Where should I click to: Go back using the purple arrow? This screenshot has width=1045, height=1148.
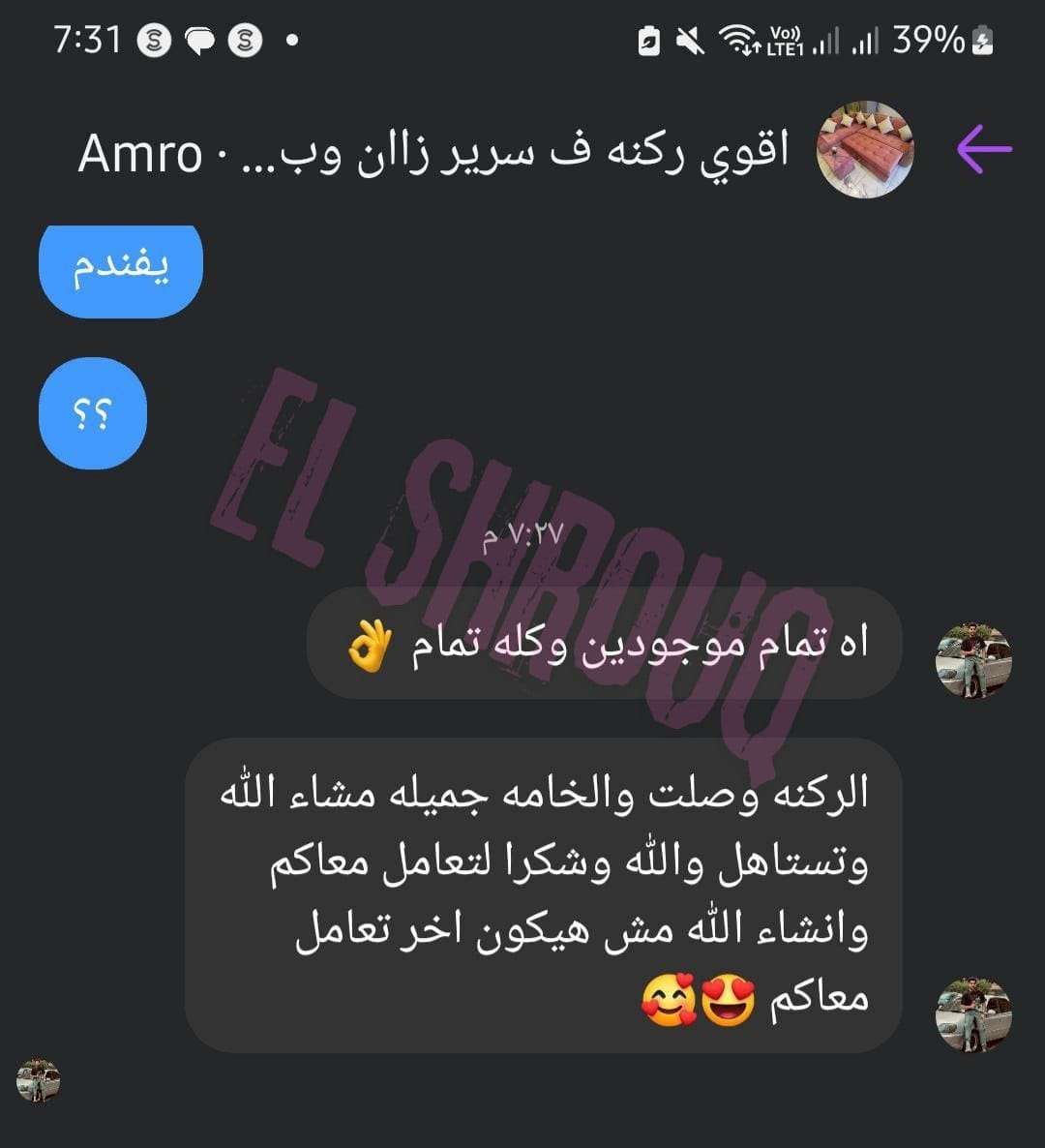[984, 149]
